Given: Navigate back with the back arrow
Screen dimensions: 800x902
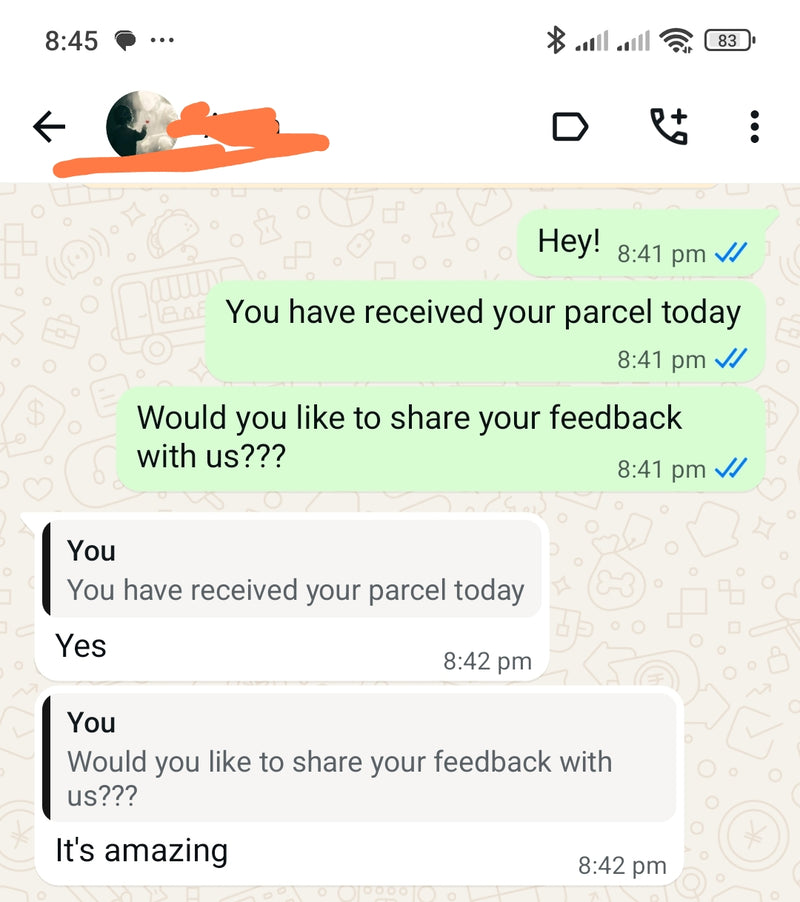Looking at the screenshot, I should click(50, 126).
